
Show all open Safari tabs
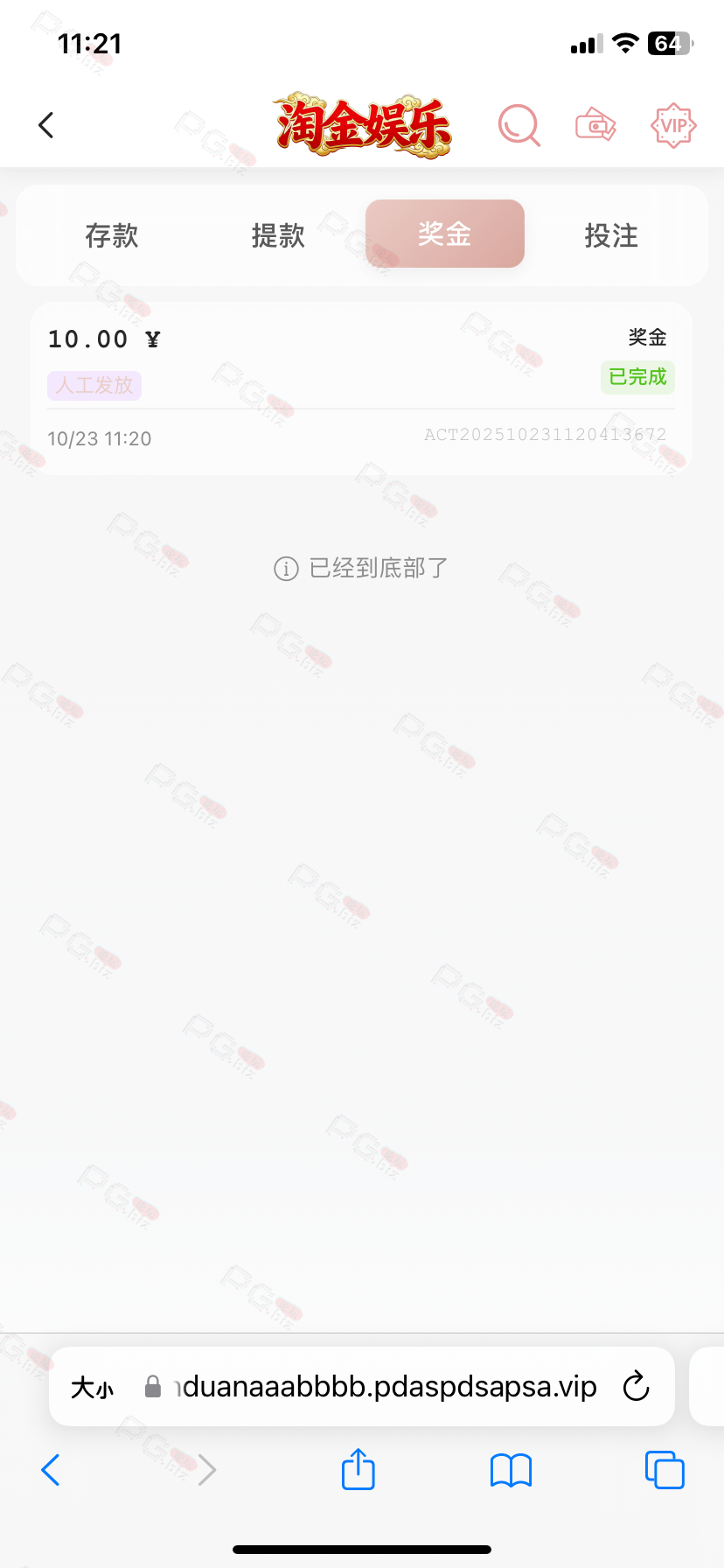click(664, 1470)
